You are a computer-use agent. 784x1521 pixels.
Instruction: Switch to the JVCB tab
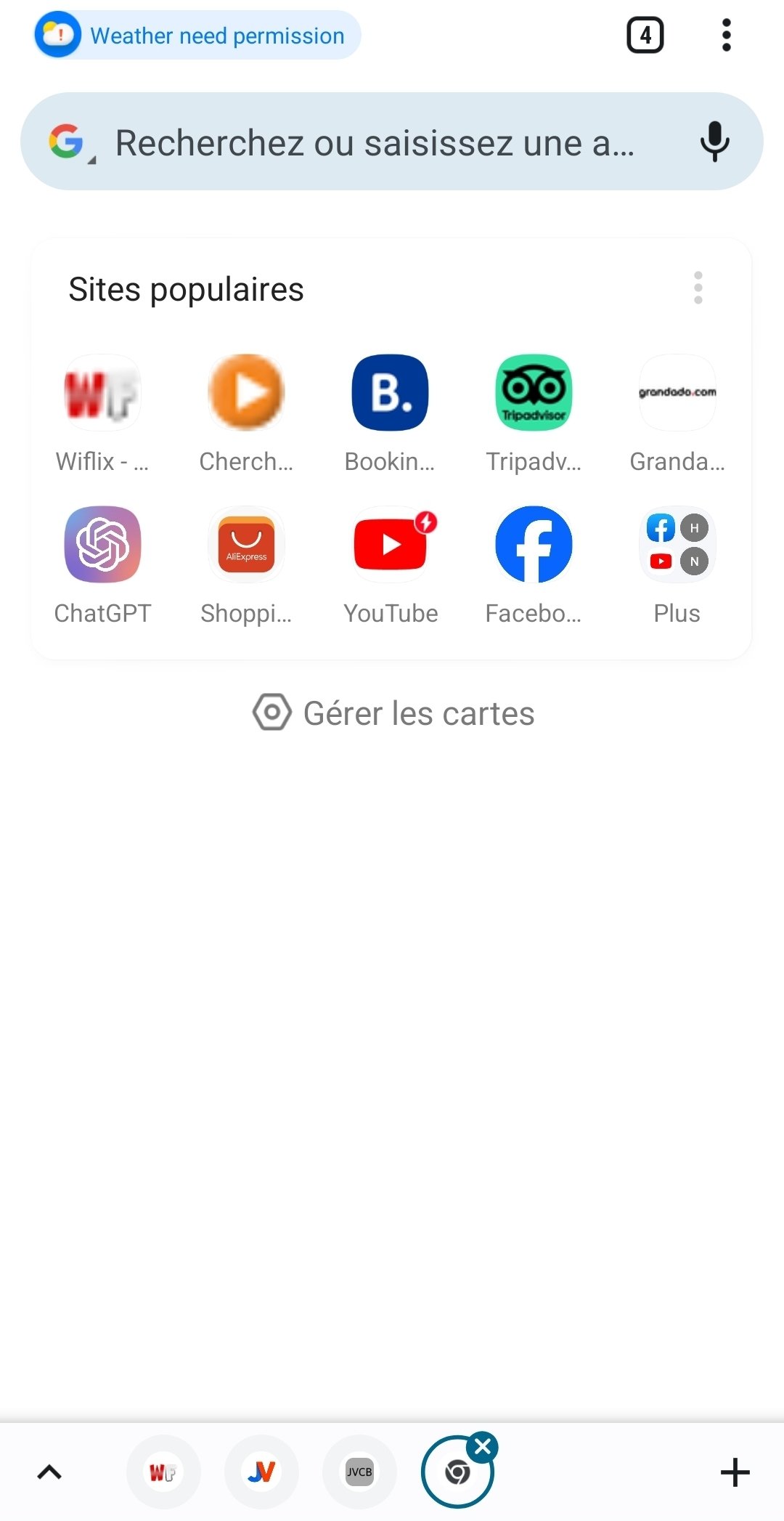click(x=359, y=1472)
